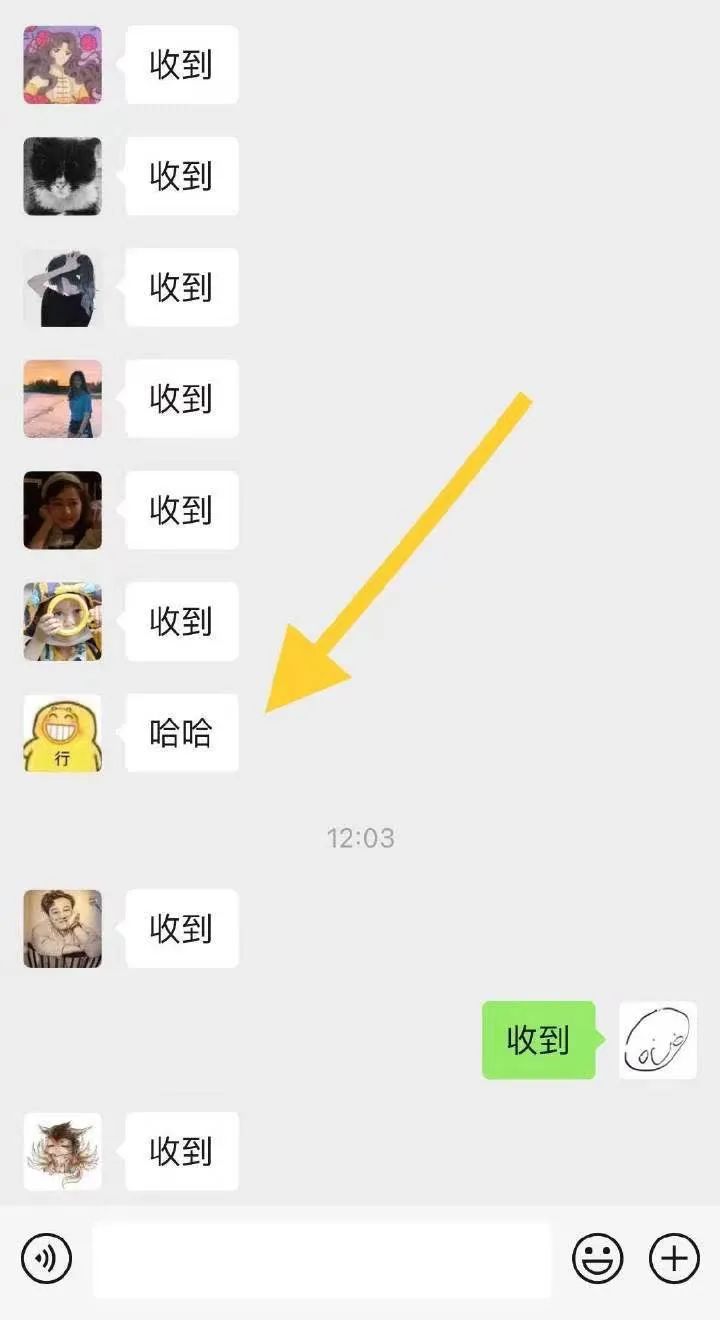This screenshot has width=720, height=1320.
Task: View the winged anime character avatar's profile
Action: [62, 1151]
